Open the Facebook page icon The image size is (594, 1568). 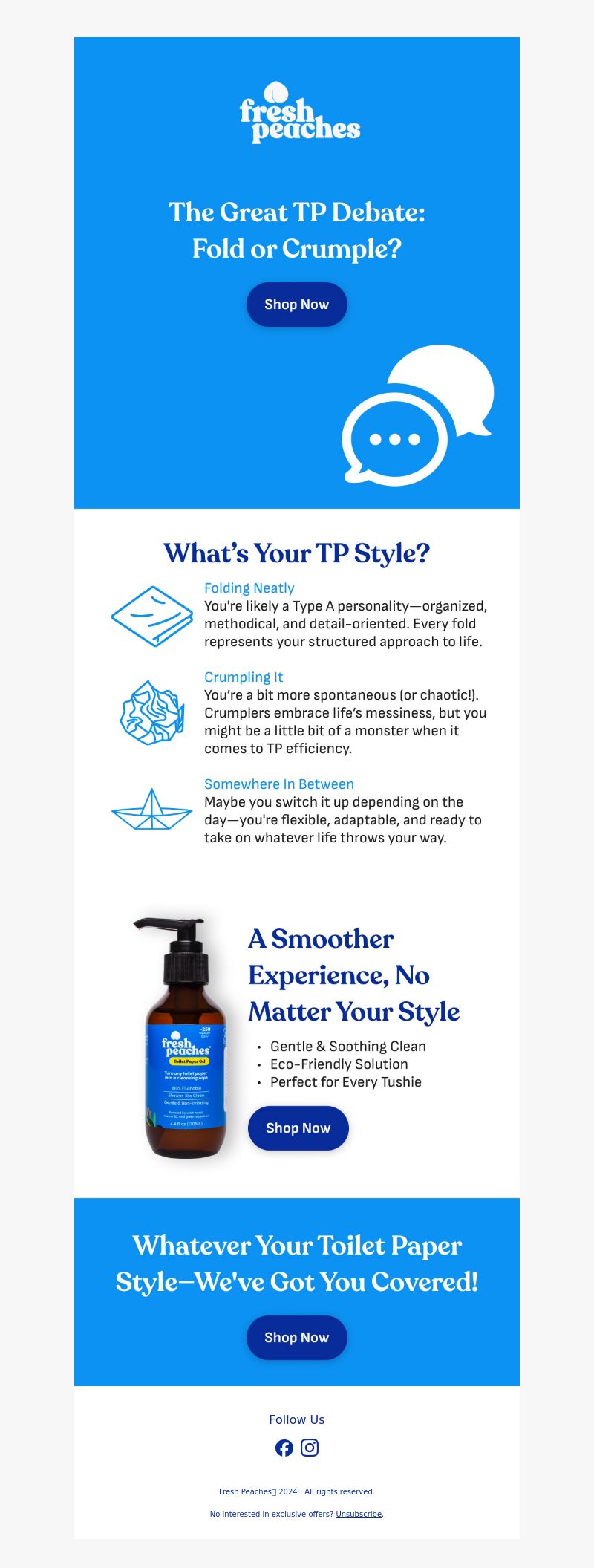[x=284, y=1448]
